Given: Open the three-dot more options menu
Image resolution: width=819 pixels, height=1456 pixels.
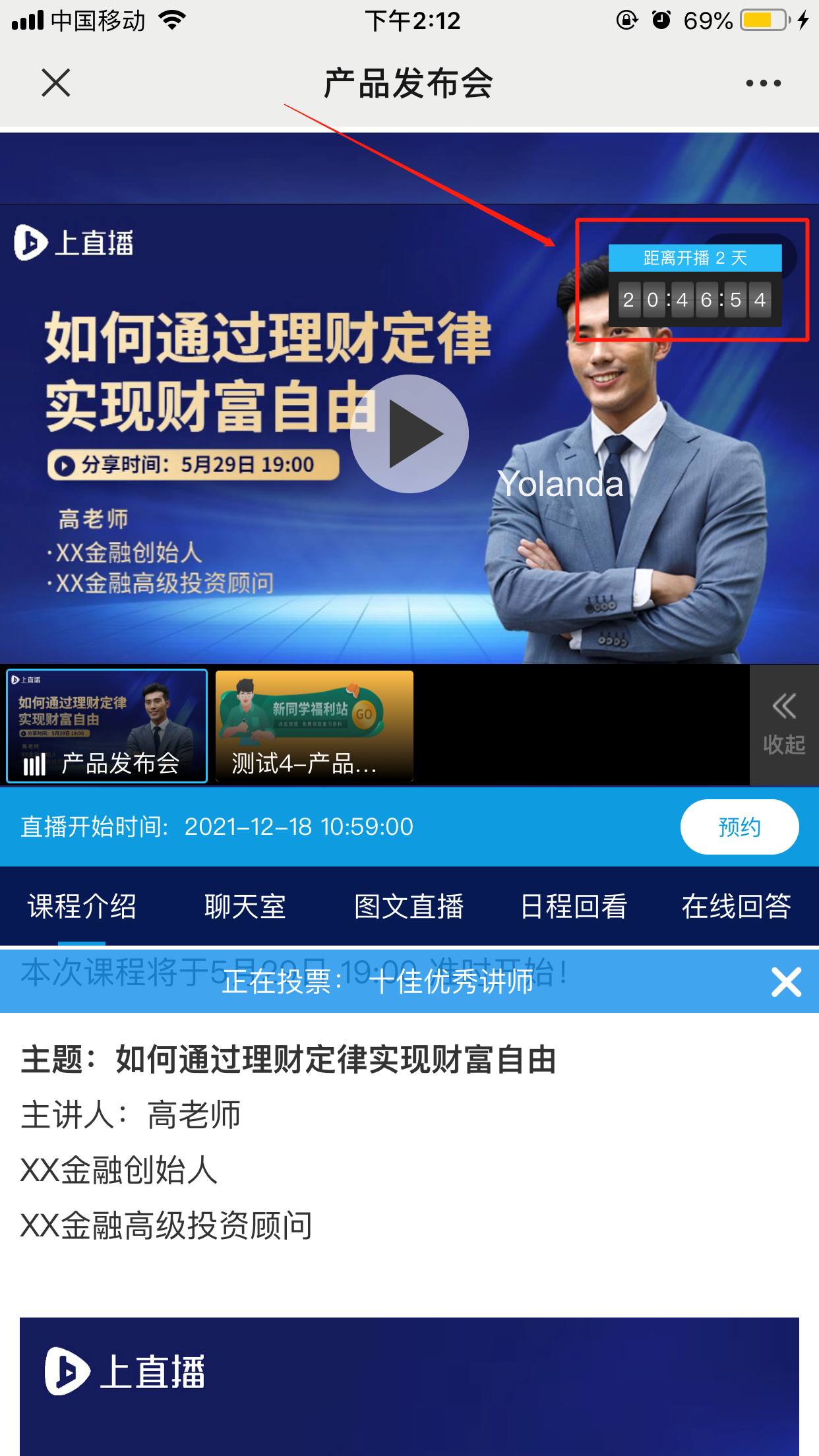Looking at the screenshot, I should (763, 83).
